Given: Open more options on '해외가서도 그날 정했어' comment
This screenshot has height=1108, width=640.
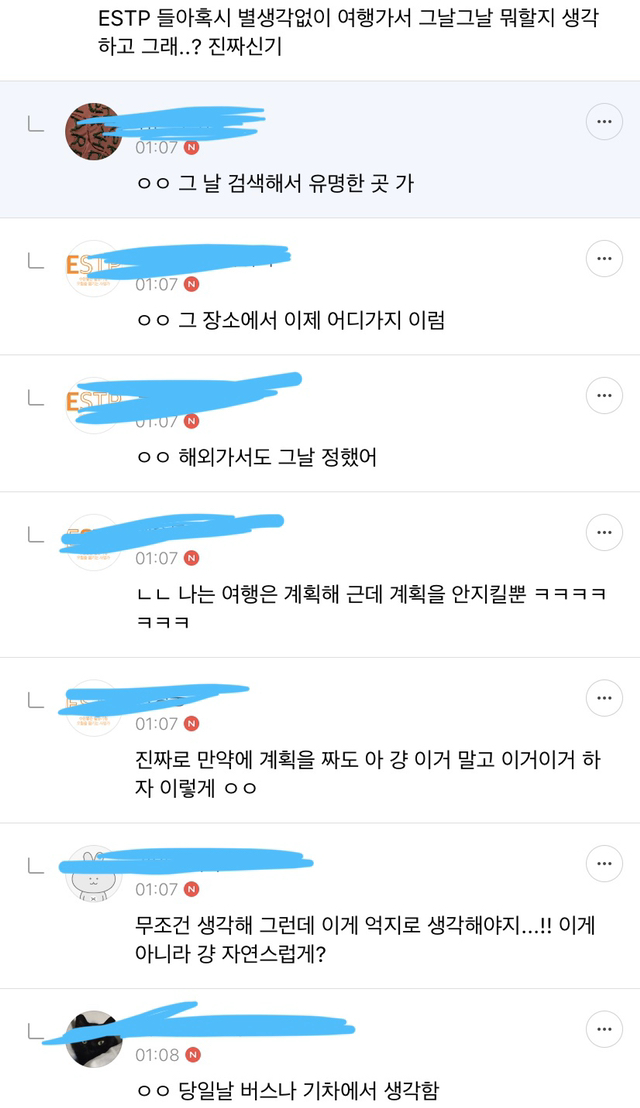Looking at the screenshot, I should point(604,396).
